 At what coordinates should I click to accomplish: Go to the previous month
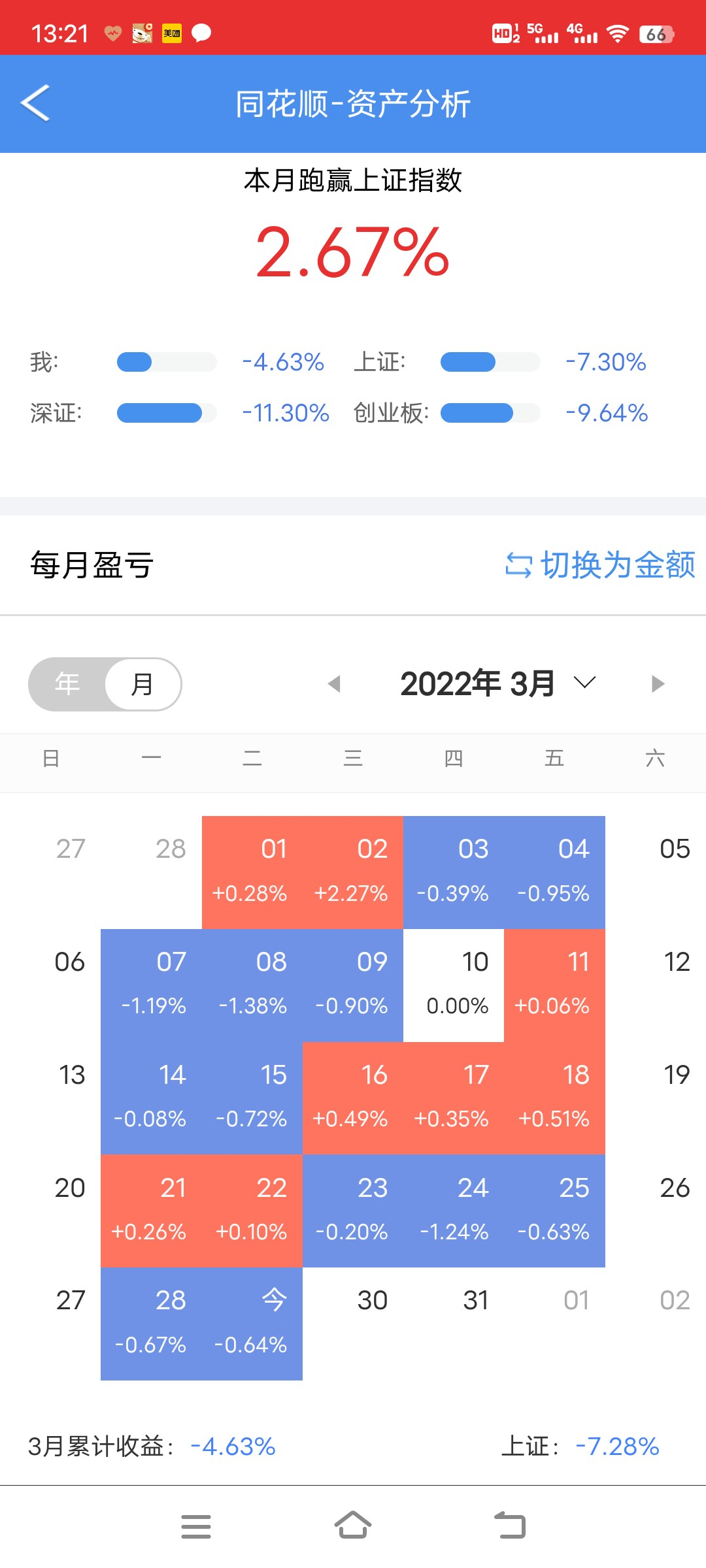(x=335, y=684)
